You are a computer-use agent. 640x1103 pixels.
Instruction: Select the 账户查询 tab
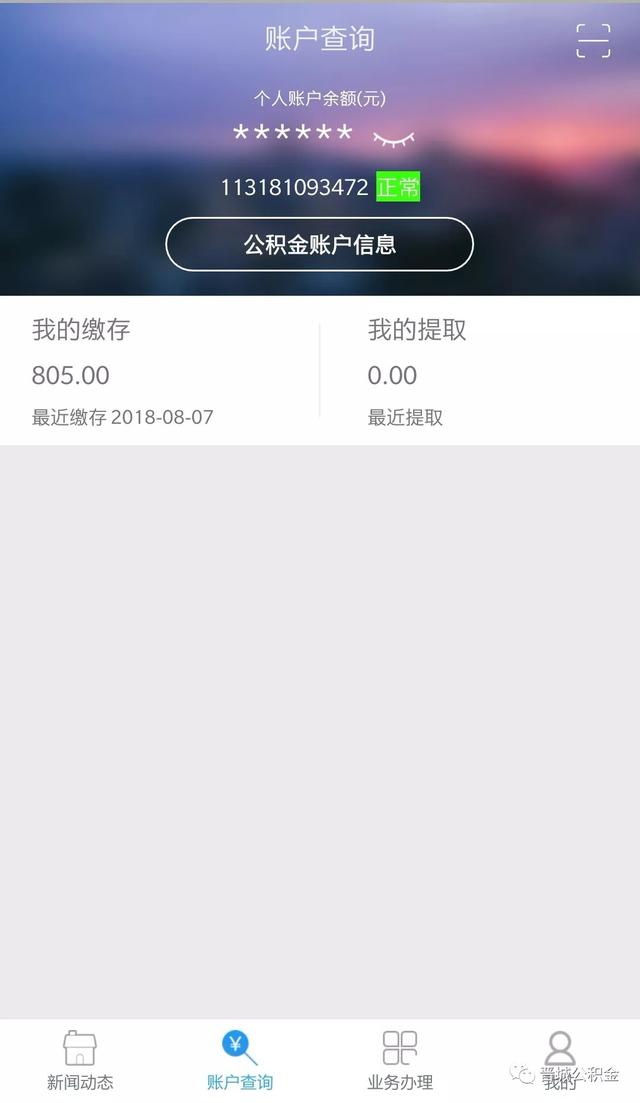[240, 1060]
